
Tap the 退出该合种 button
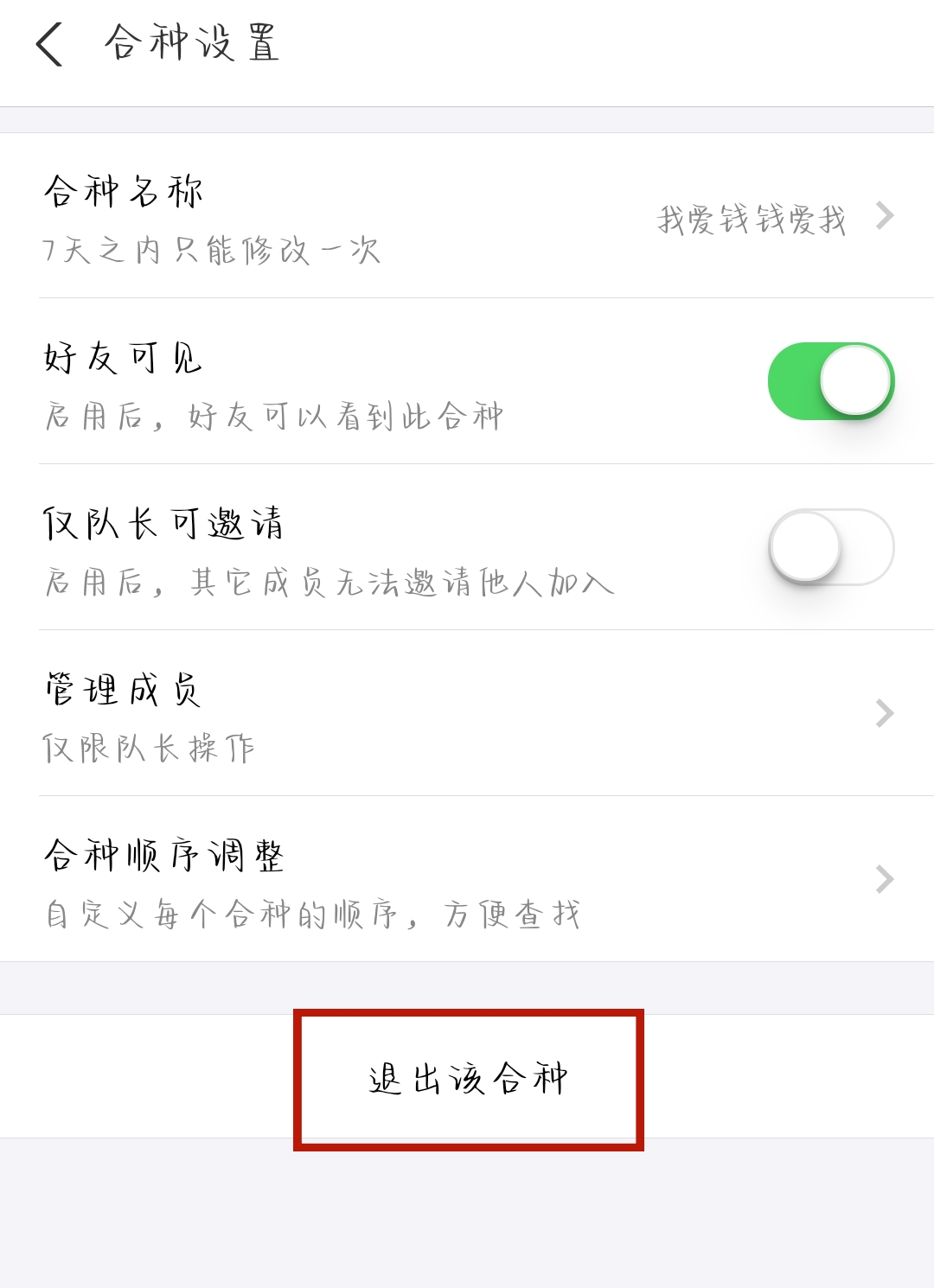(x=468, y=1079)
